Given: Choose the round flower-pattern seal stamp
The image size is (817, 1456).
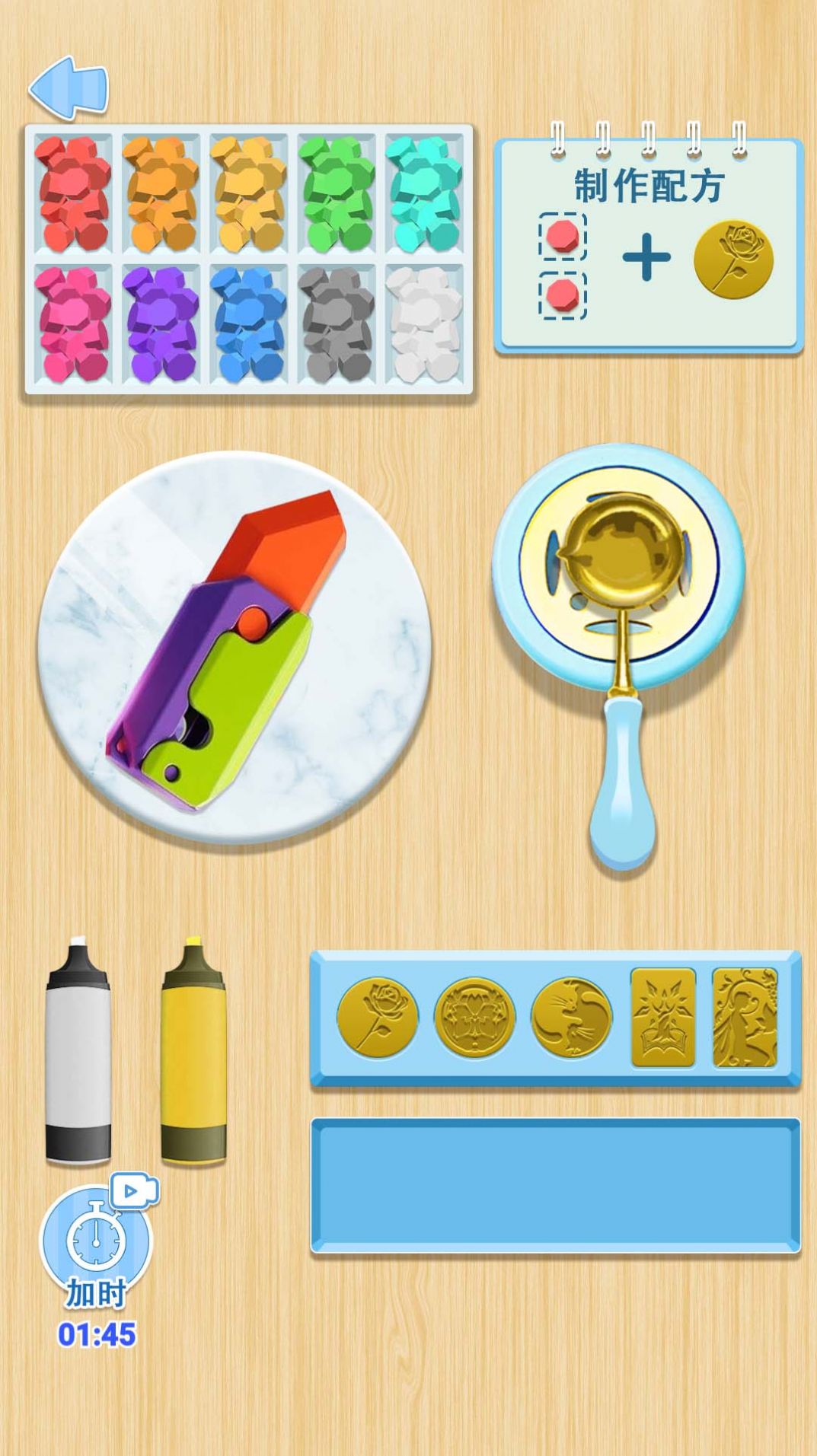Looking at the screenshot, I should pyautogui.click(x=474, y=1018).
